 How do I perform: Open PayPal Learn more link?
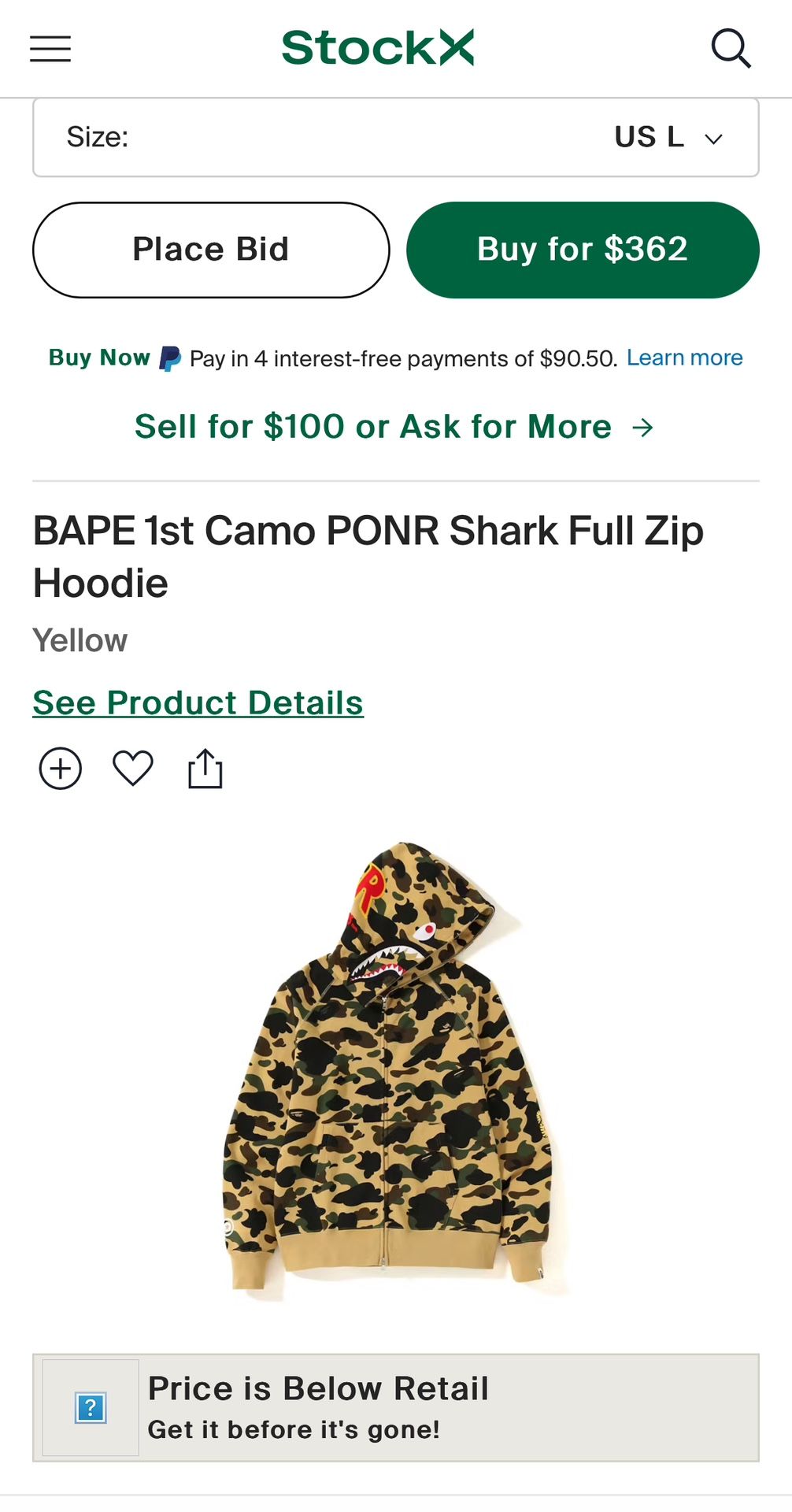tap(684, 358)
